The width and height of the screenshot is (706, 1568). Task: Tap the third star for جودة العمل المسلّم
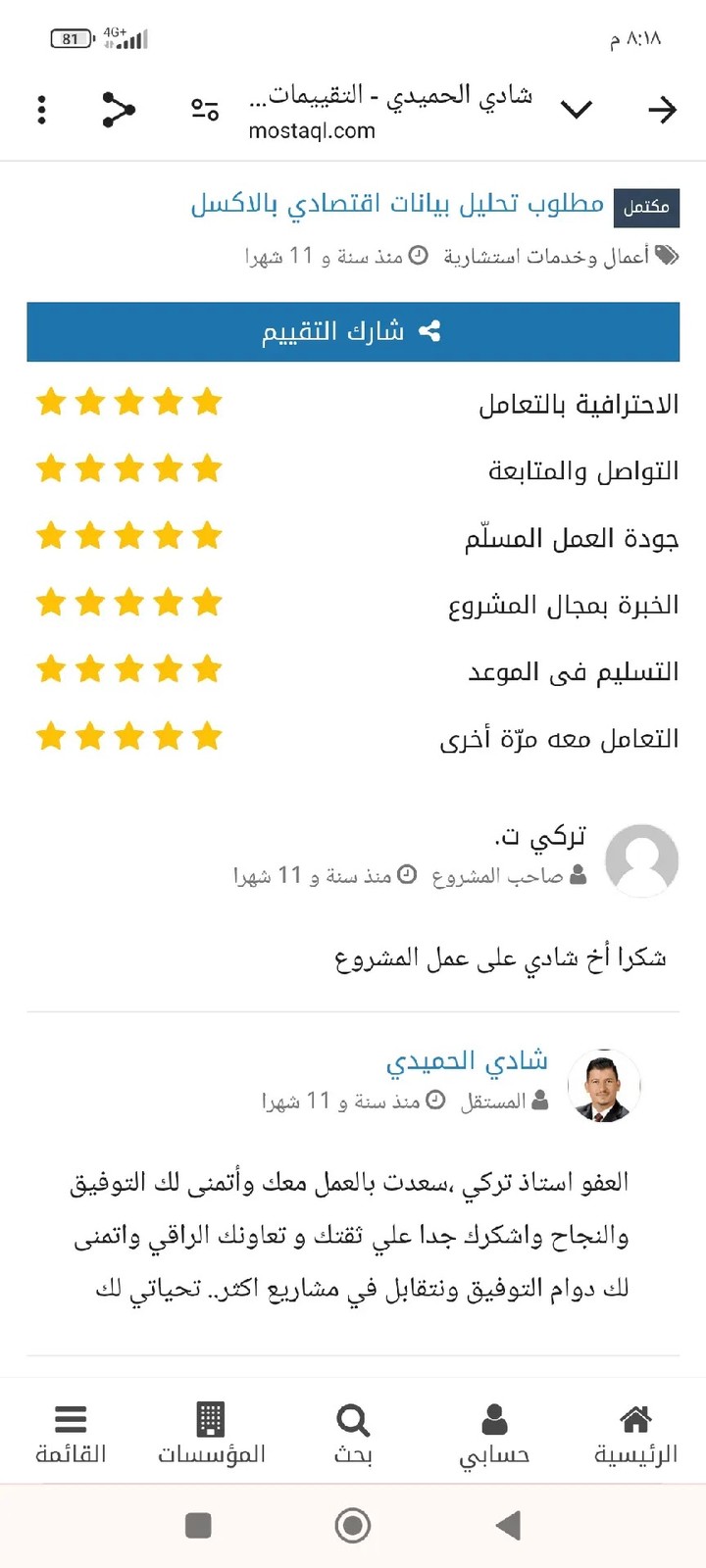[129, 535]
